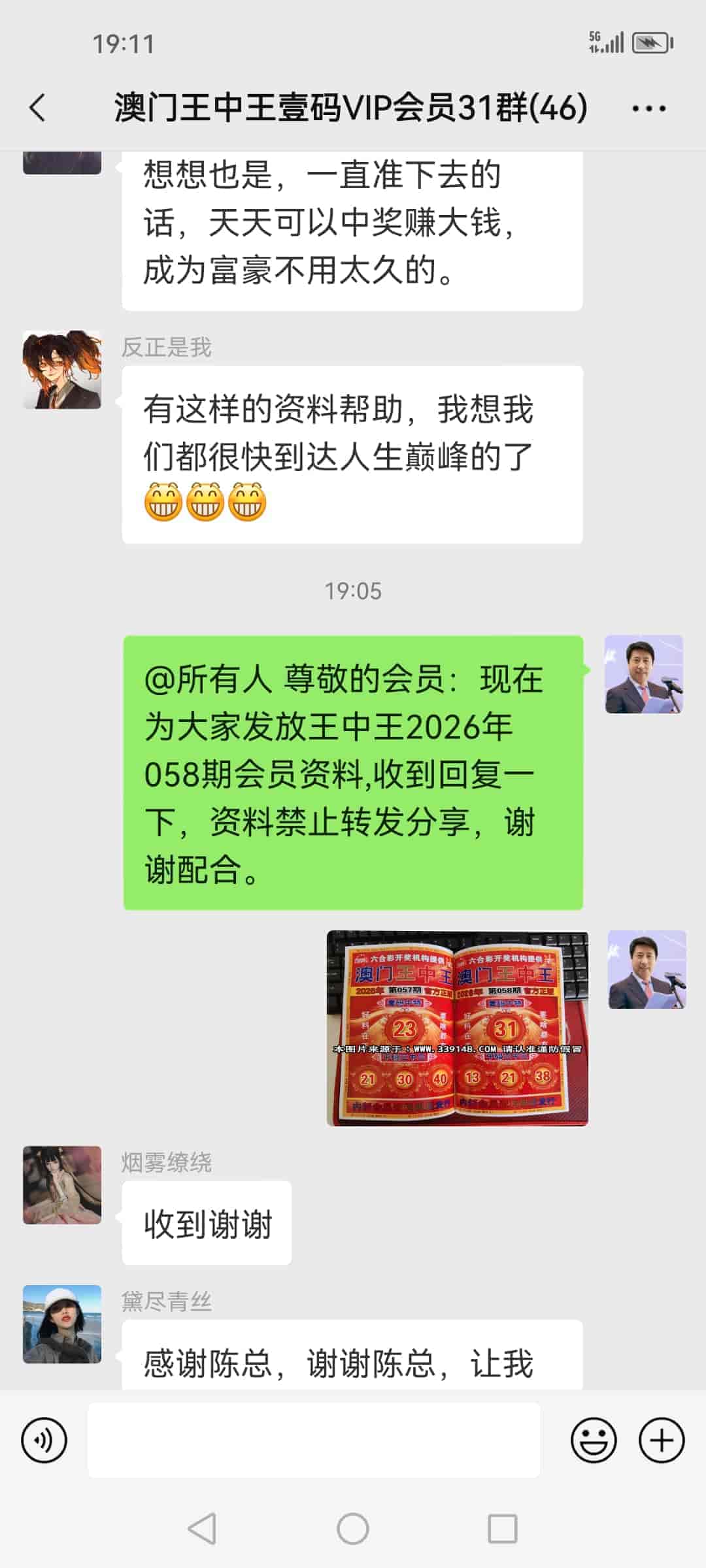View 黛尽青丝's profile avatar
The height and width of the screenshot is (1568, 706).
(x=62, y=1324)
